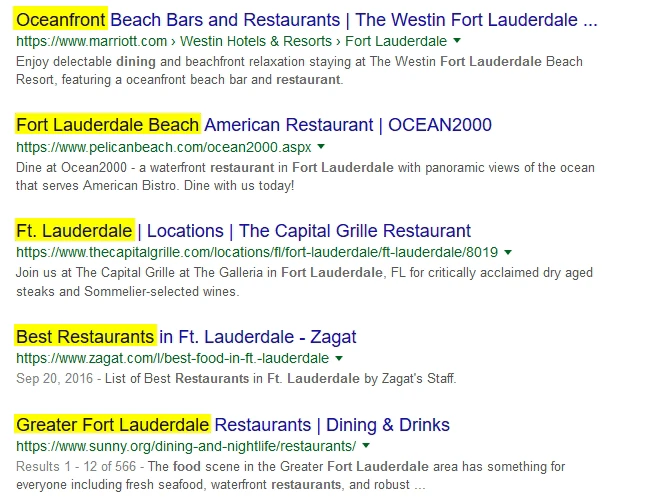Viewport: 663px width, 503px height.
Task: Open The Capital Grille Restaurant locations result
Action: (x=243, y=231)
